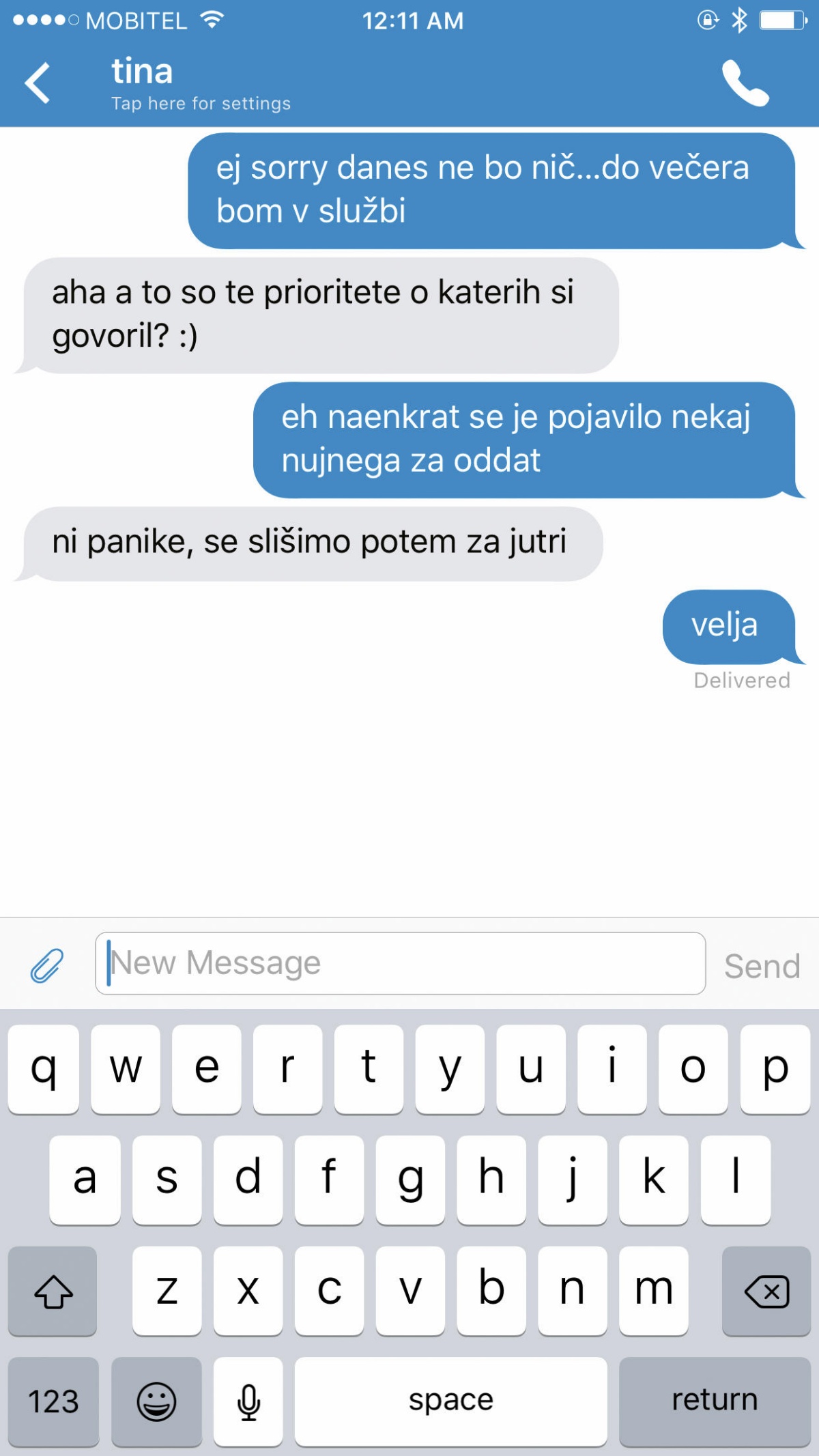This screenshot has height=1456, width=819.
Task: Tap the space bar
Action: coord(450,1401)
